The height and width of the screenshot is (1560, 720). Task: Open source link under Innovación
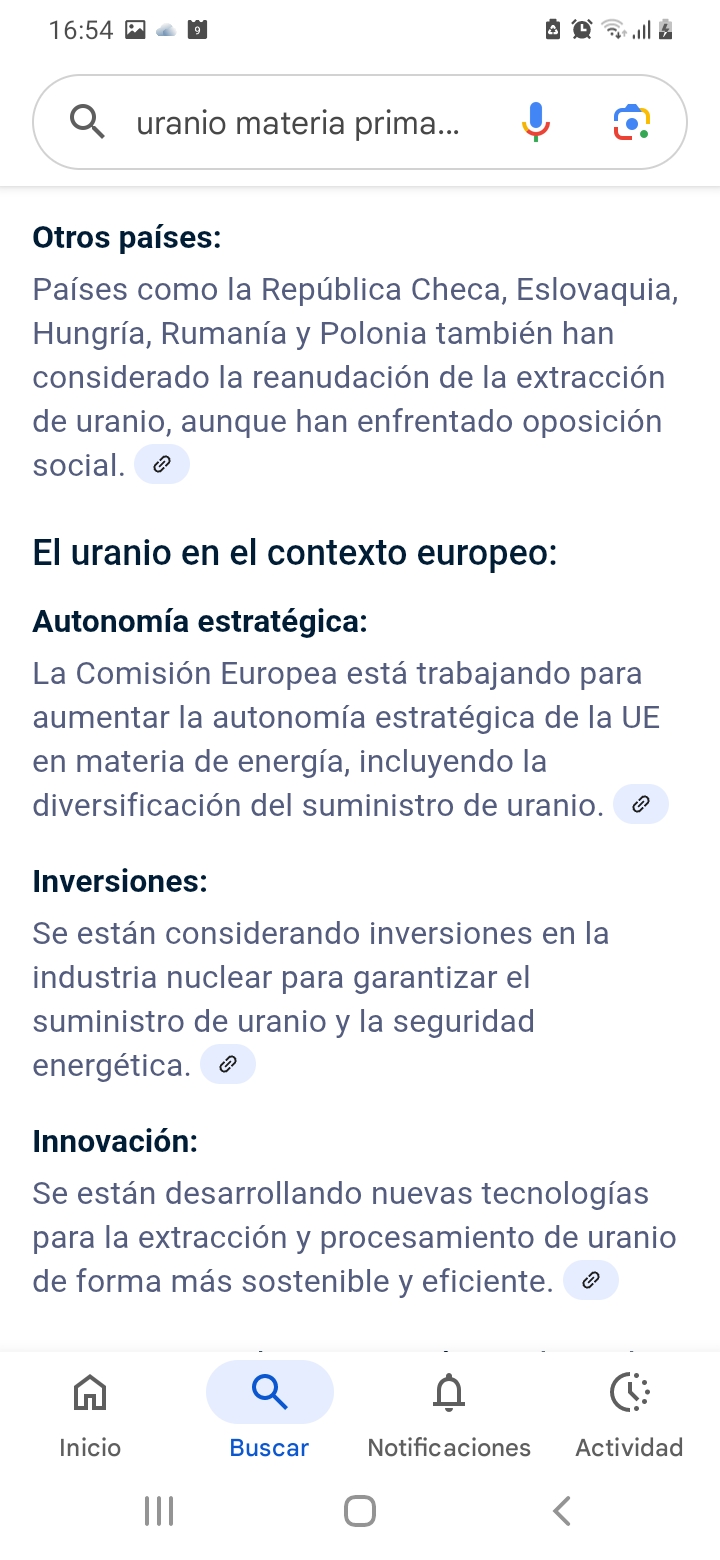(x=591, y=1280)
